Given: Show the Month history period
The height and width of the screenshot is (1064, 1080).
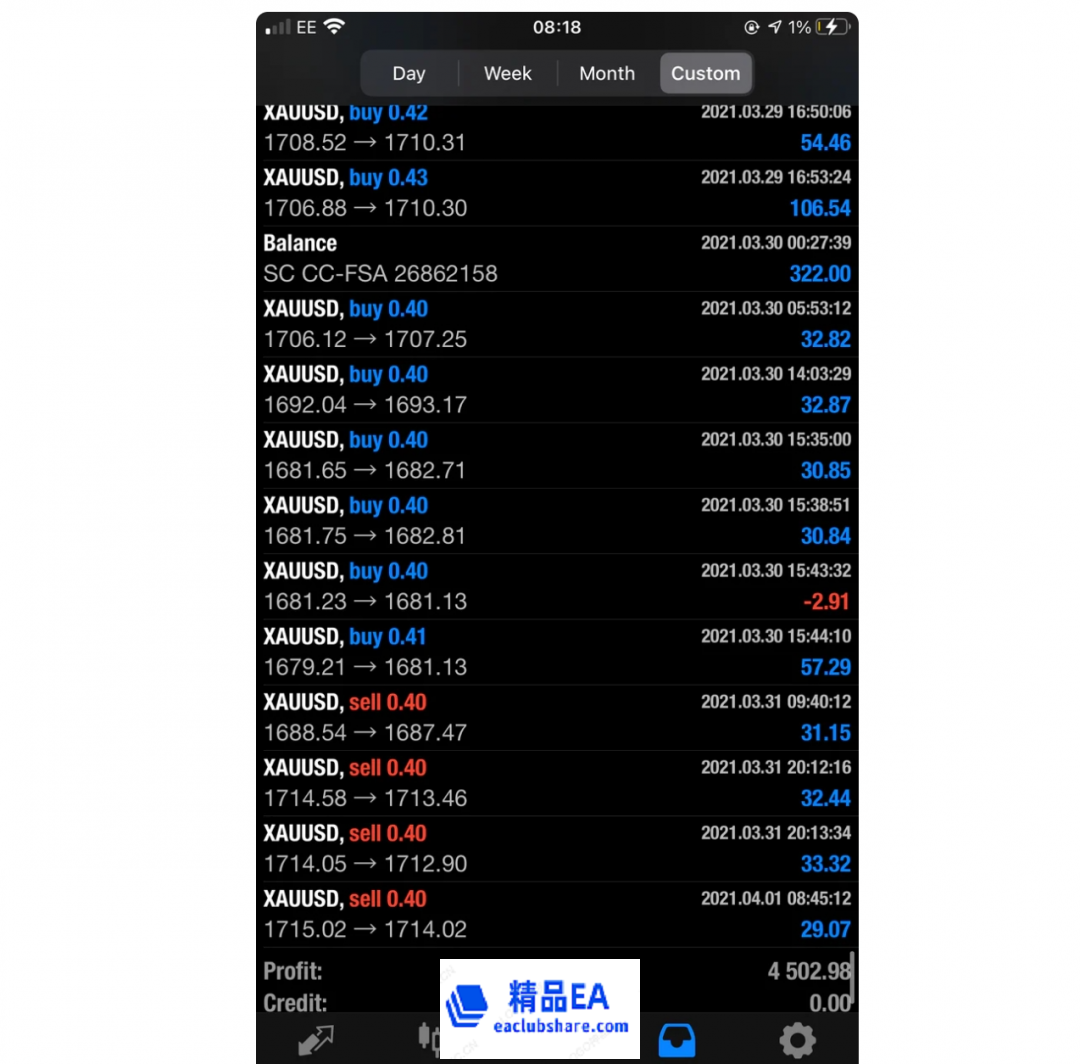Looking at the screenshot, I should pyautogui.click(x=607, y=74).
